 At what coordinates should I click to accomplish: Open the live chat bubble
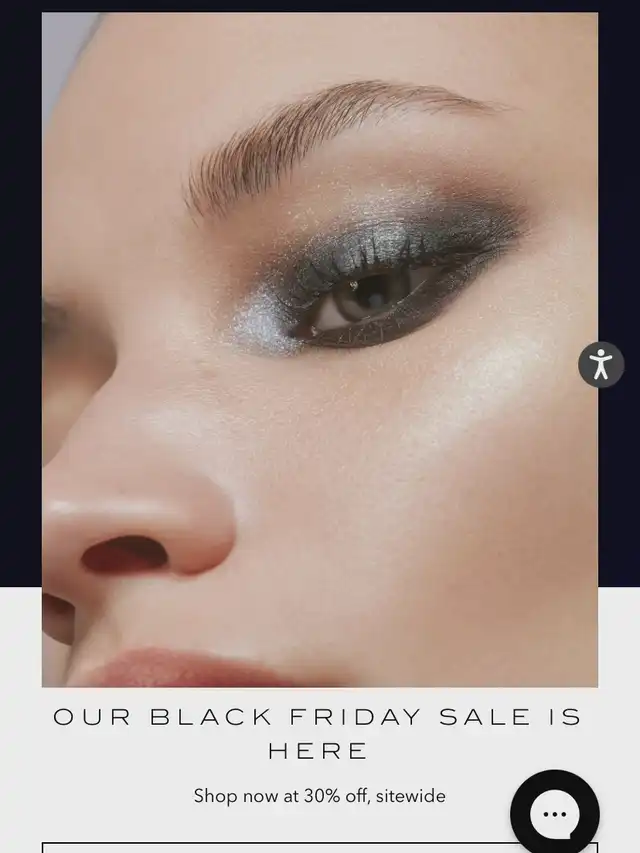555,813
